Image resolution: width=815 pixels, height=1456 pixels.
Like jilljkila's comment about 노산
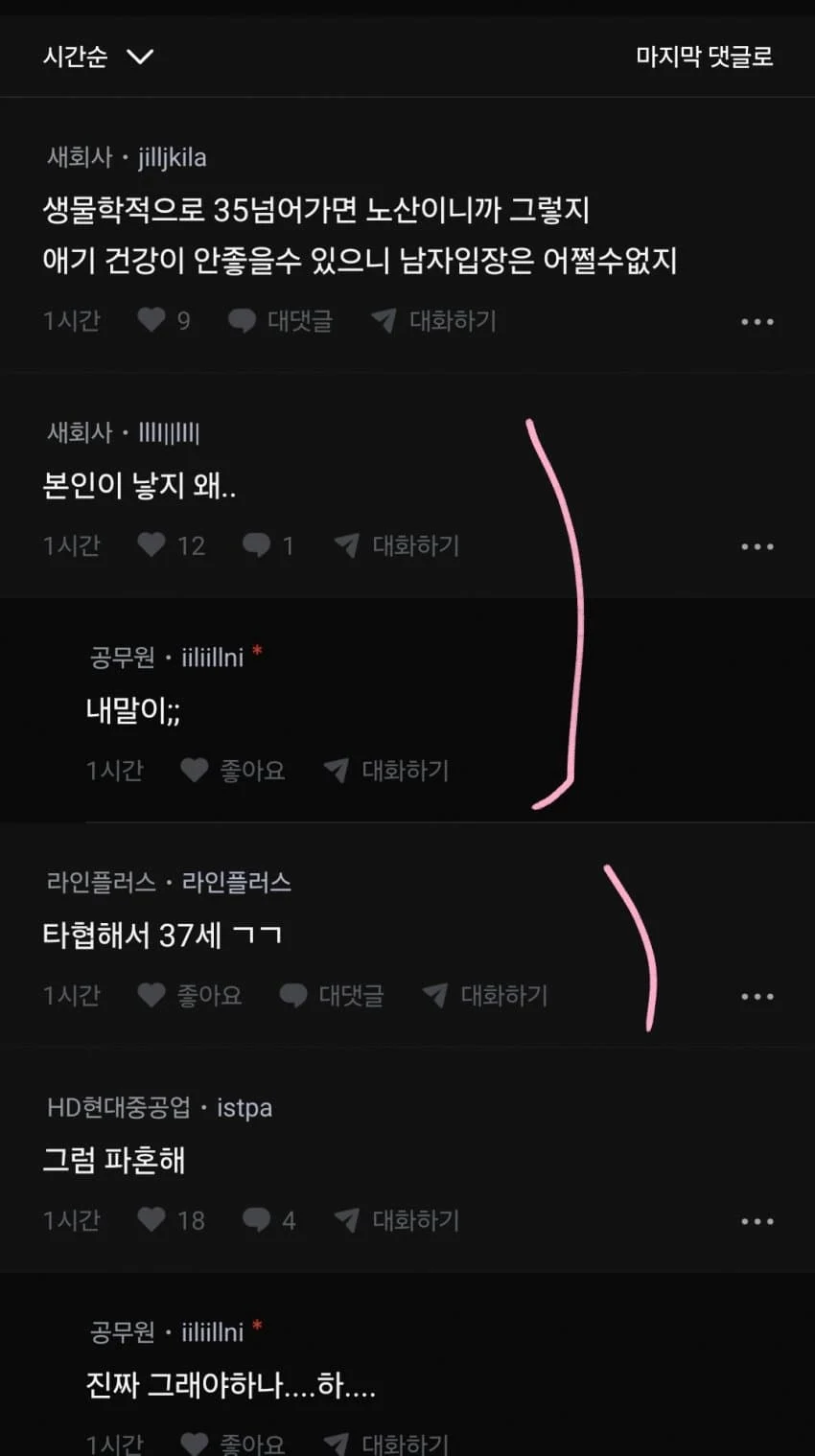tap(151, 321)
